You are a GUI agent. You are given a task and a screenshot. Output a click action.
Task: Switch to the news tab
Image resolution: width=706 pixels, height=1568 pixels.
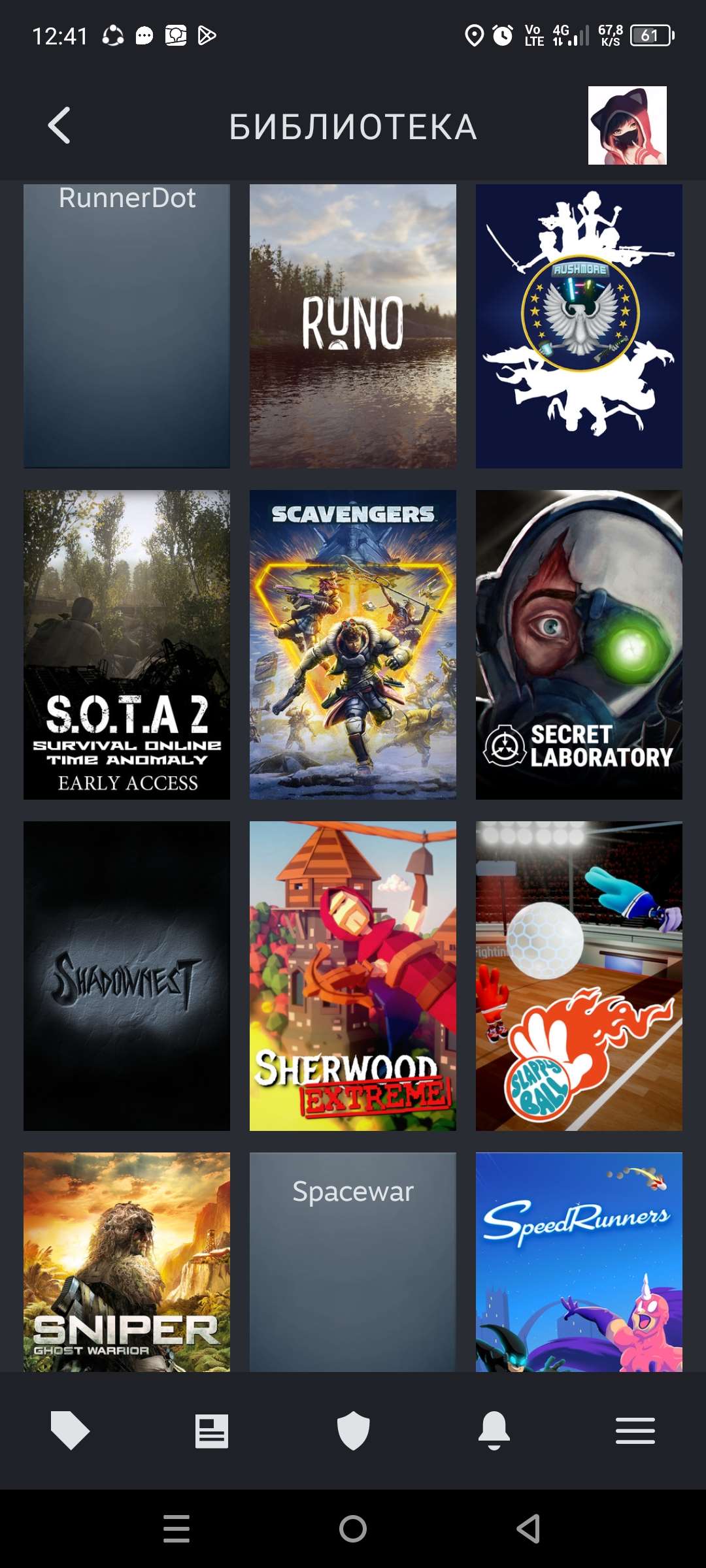pos(212,1431)
